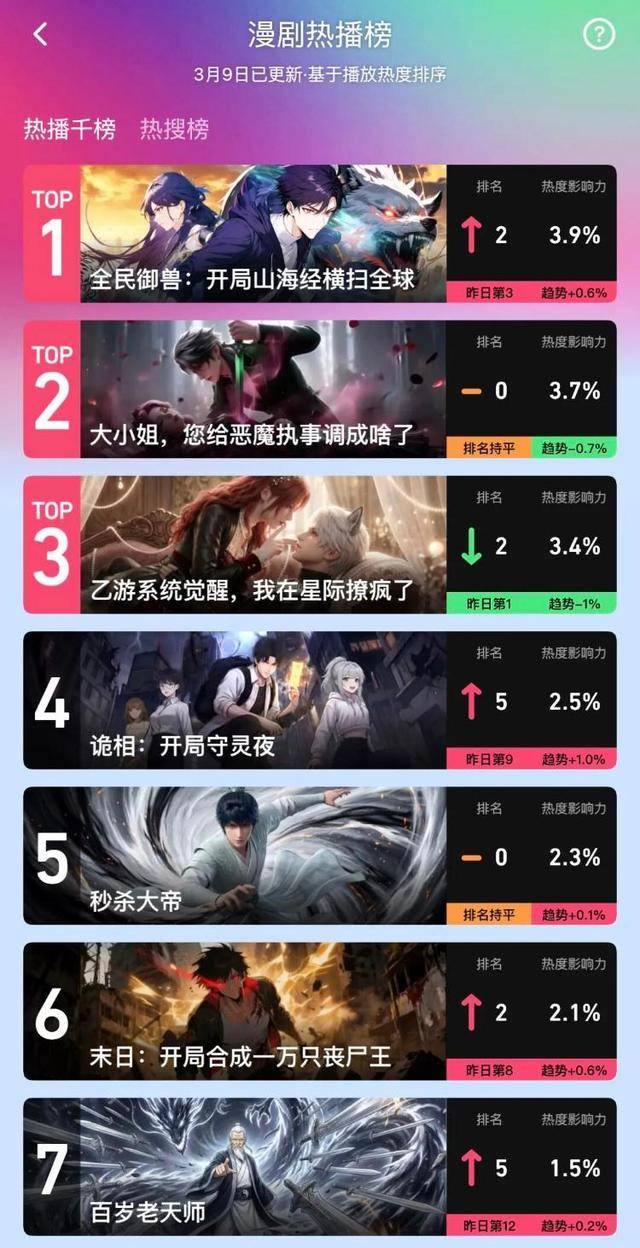Screen dimensions: 640x1248
Task: Open the help question mark icon
Action: [x=598, y=35]
